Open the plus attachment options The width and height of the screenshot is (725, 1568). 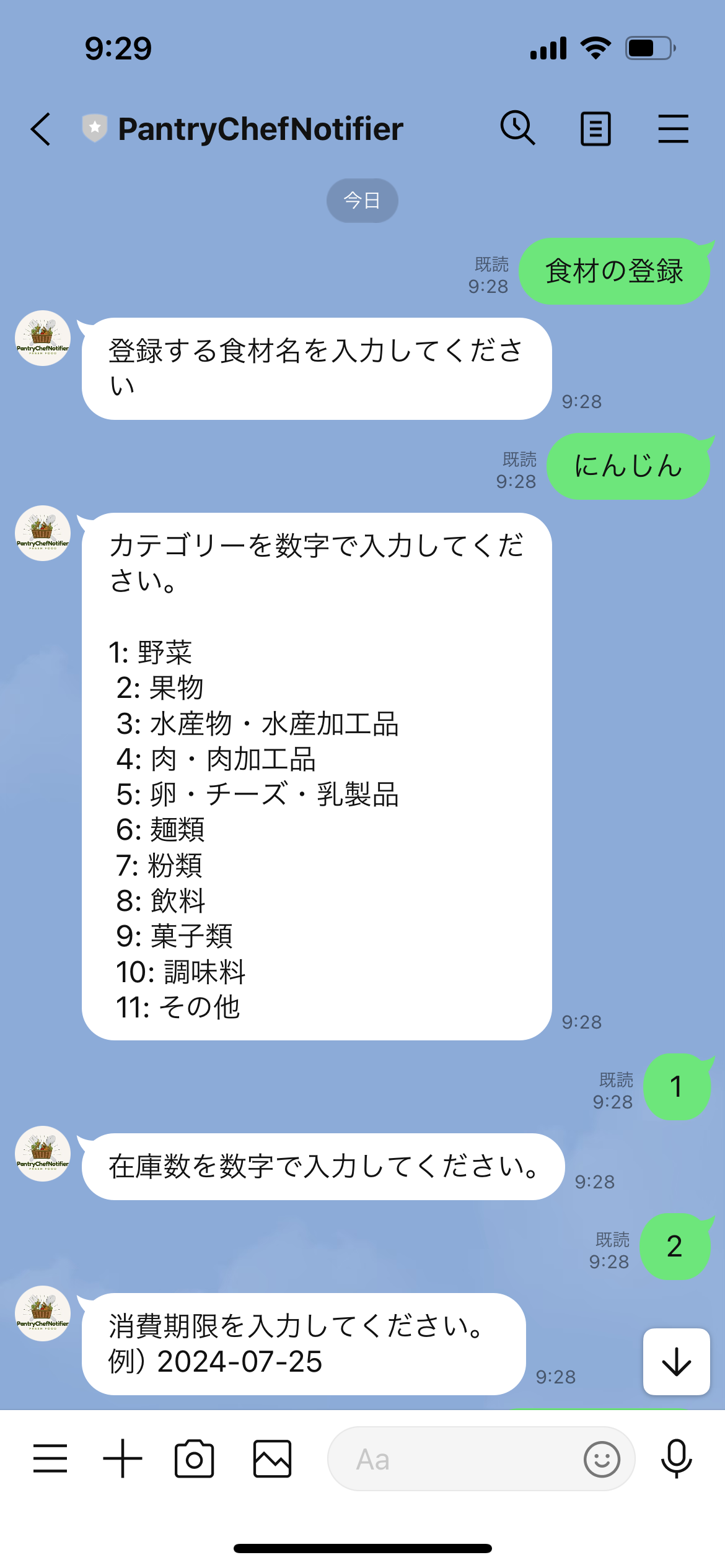[122, 1458]
